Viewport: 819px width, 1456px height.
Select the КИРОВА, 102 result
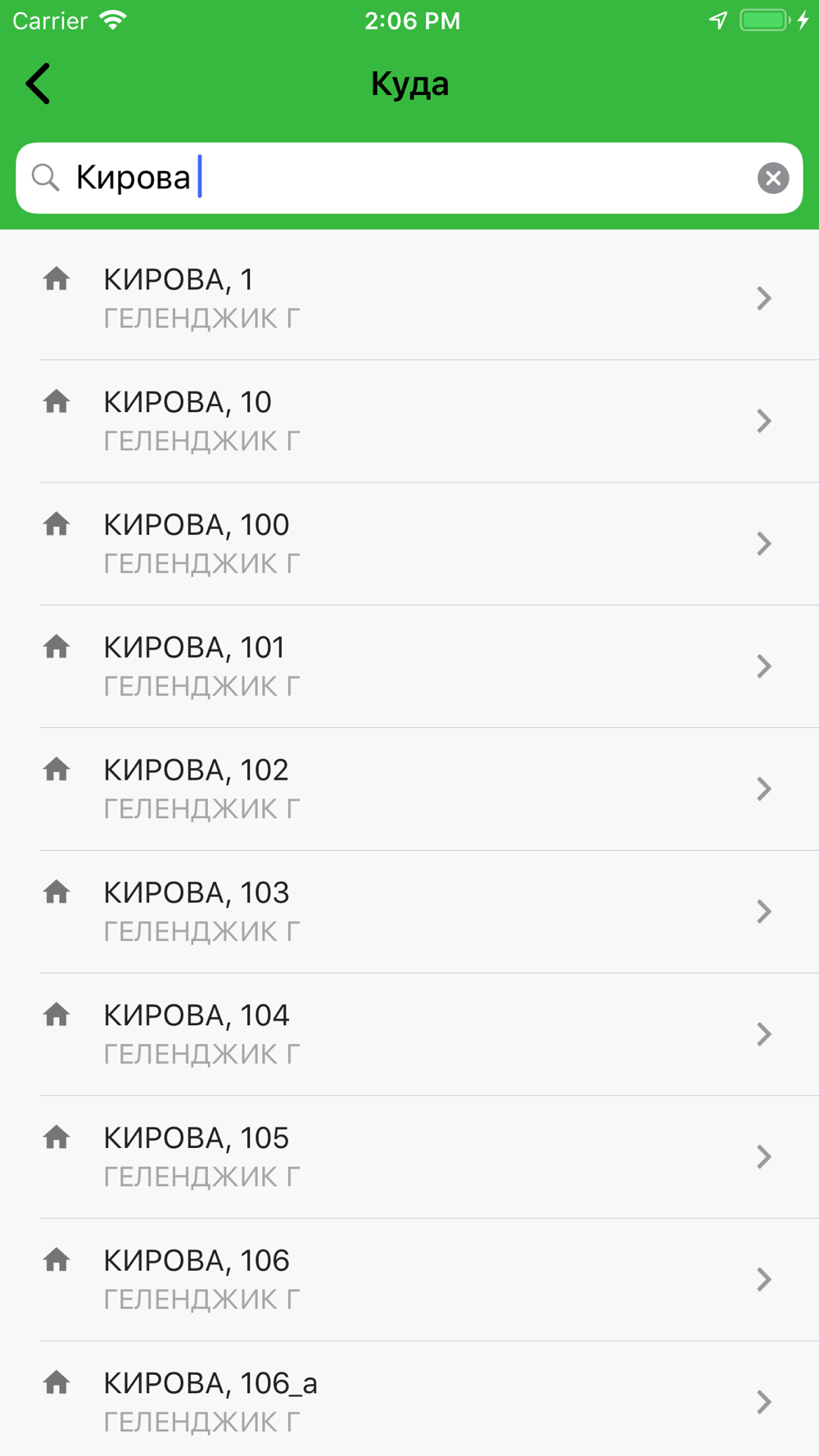click(x=409, y=789)
